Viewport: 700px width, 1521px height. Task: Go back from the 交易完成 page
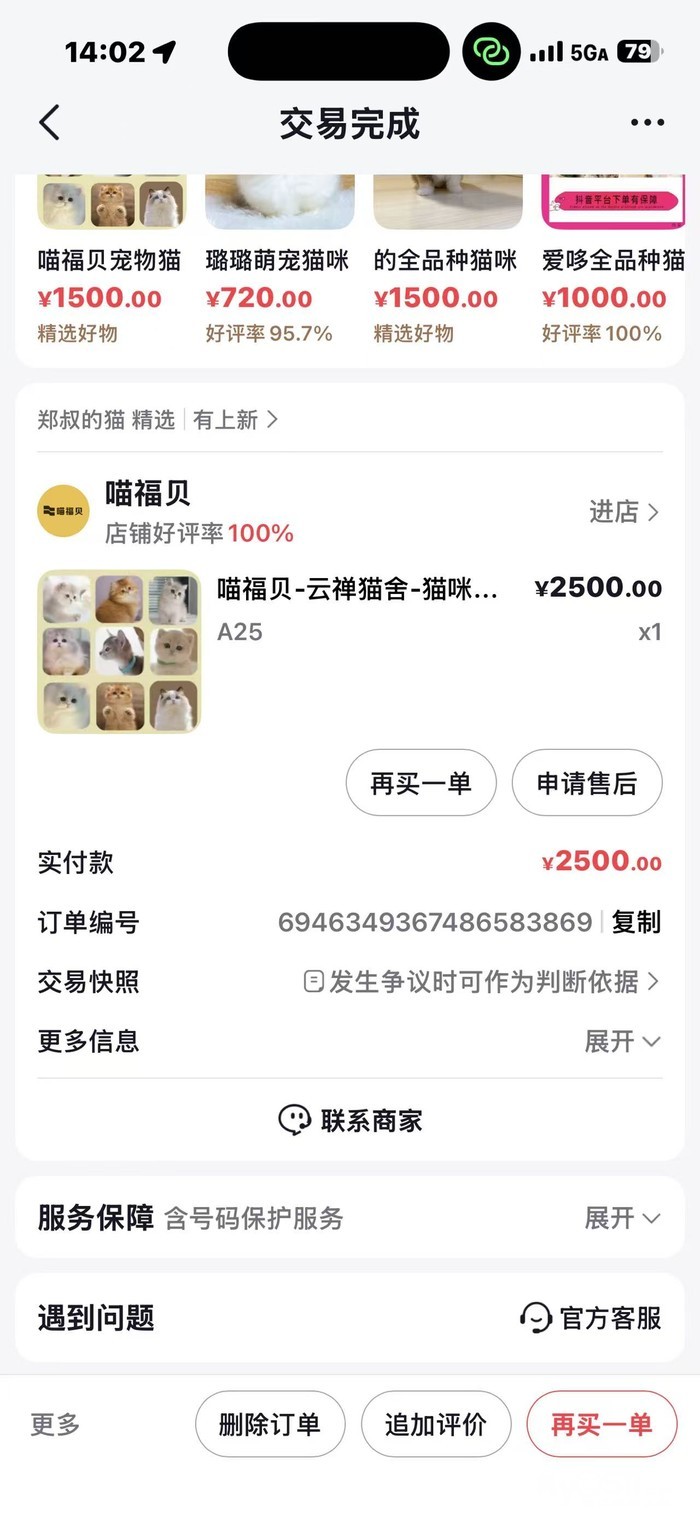point(50,123)
